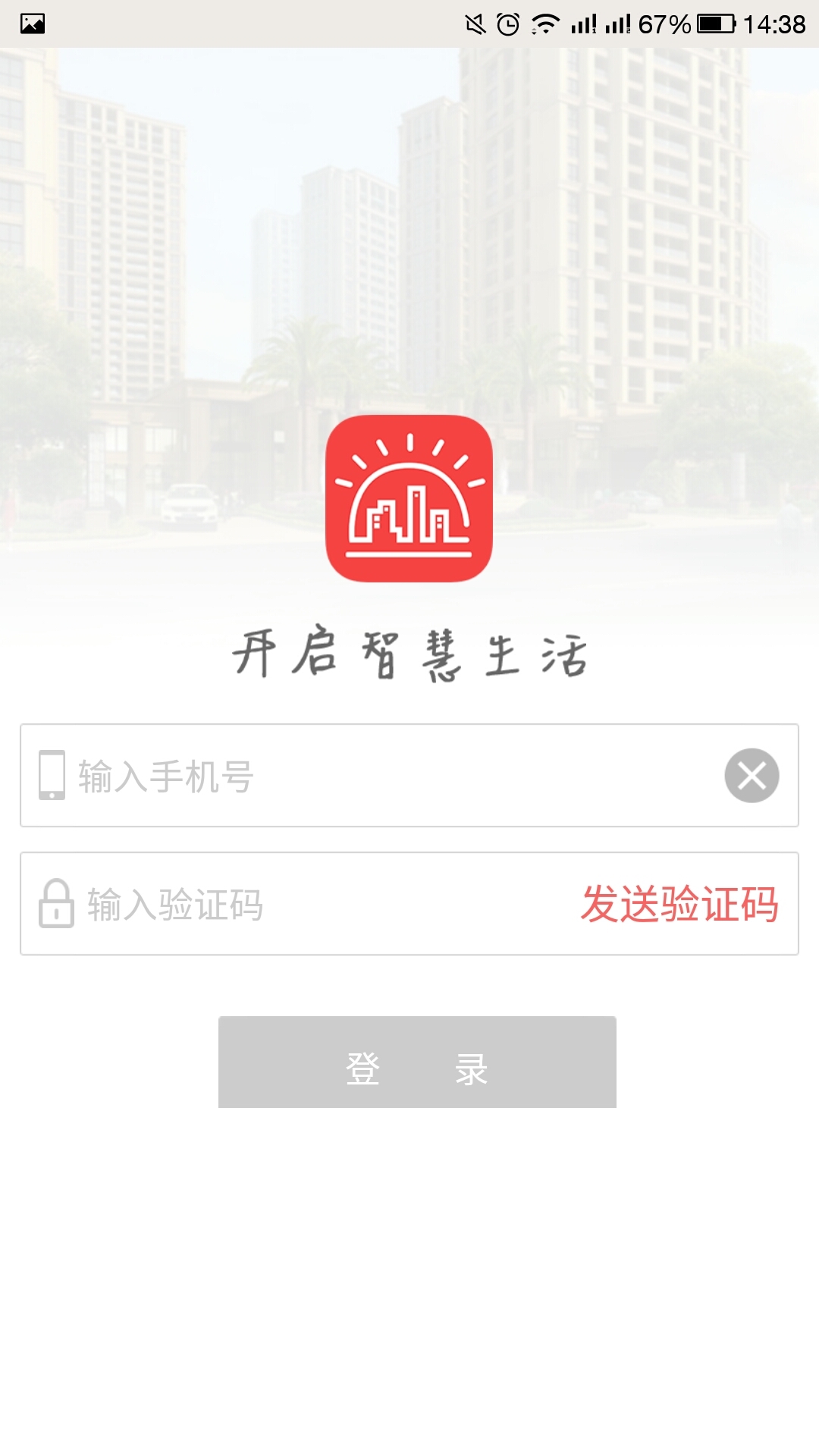
Task: Tap the phone number input field
Action: pyautogui.click(x=379, y=776)
